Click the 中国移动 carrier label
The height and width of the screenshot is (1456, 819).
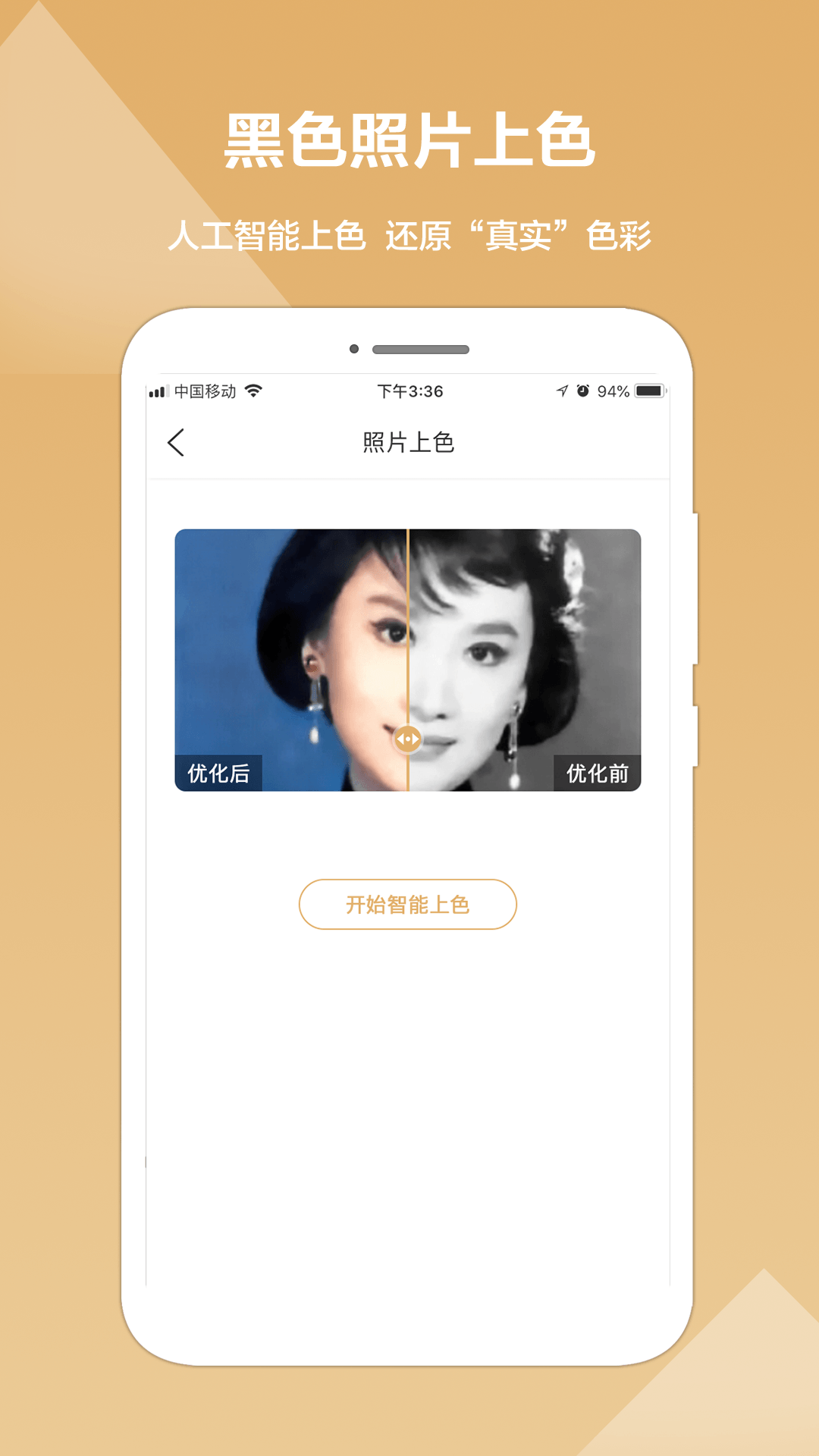205,390
